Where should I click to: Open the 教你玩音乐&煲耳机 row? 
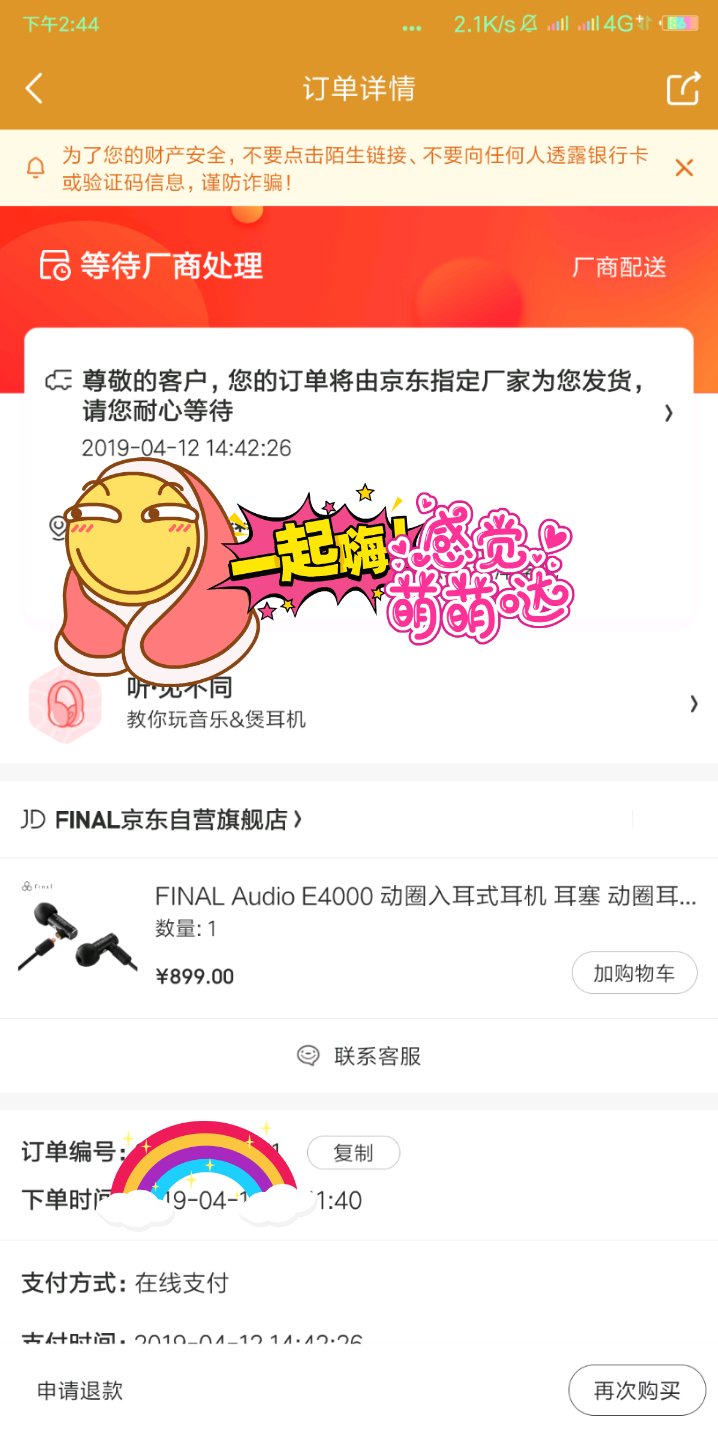(x=360, y=704)
